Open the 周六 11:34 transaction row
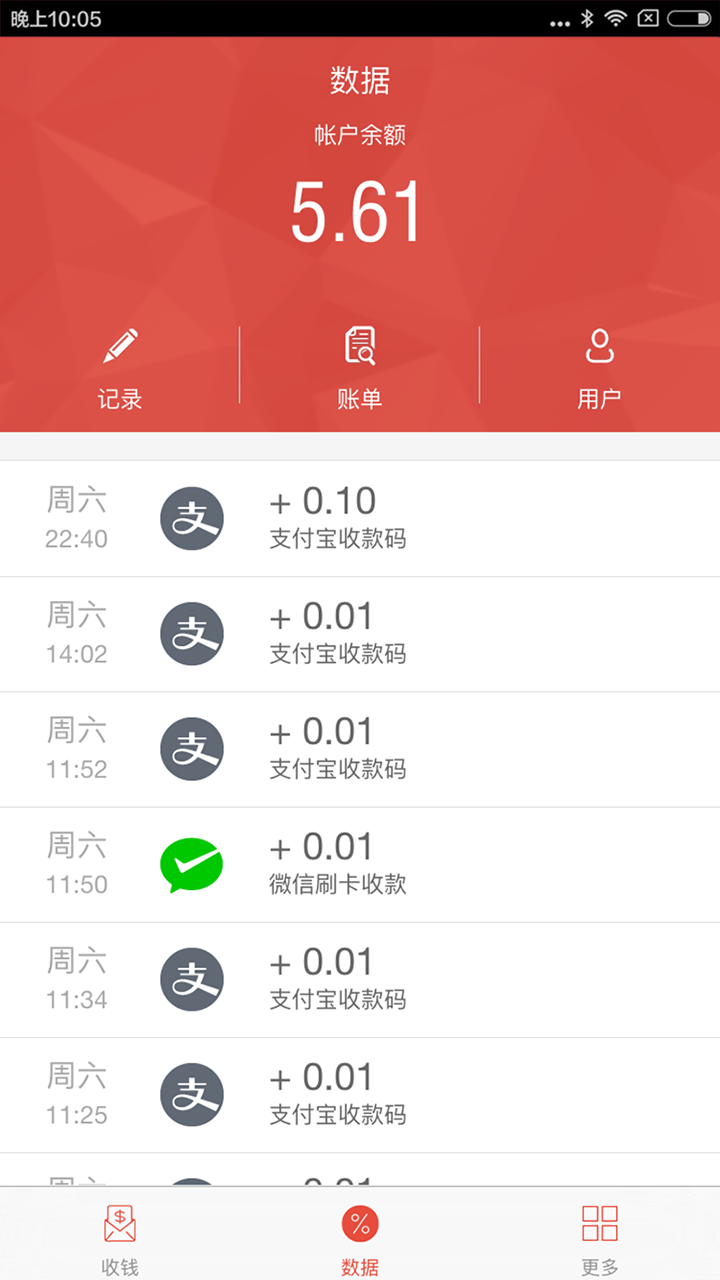Screen dimensions: 720x1280 [x=360, y=978]
